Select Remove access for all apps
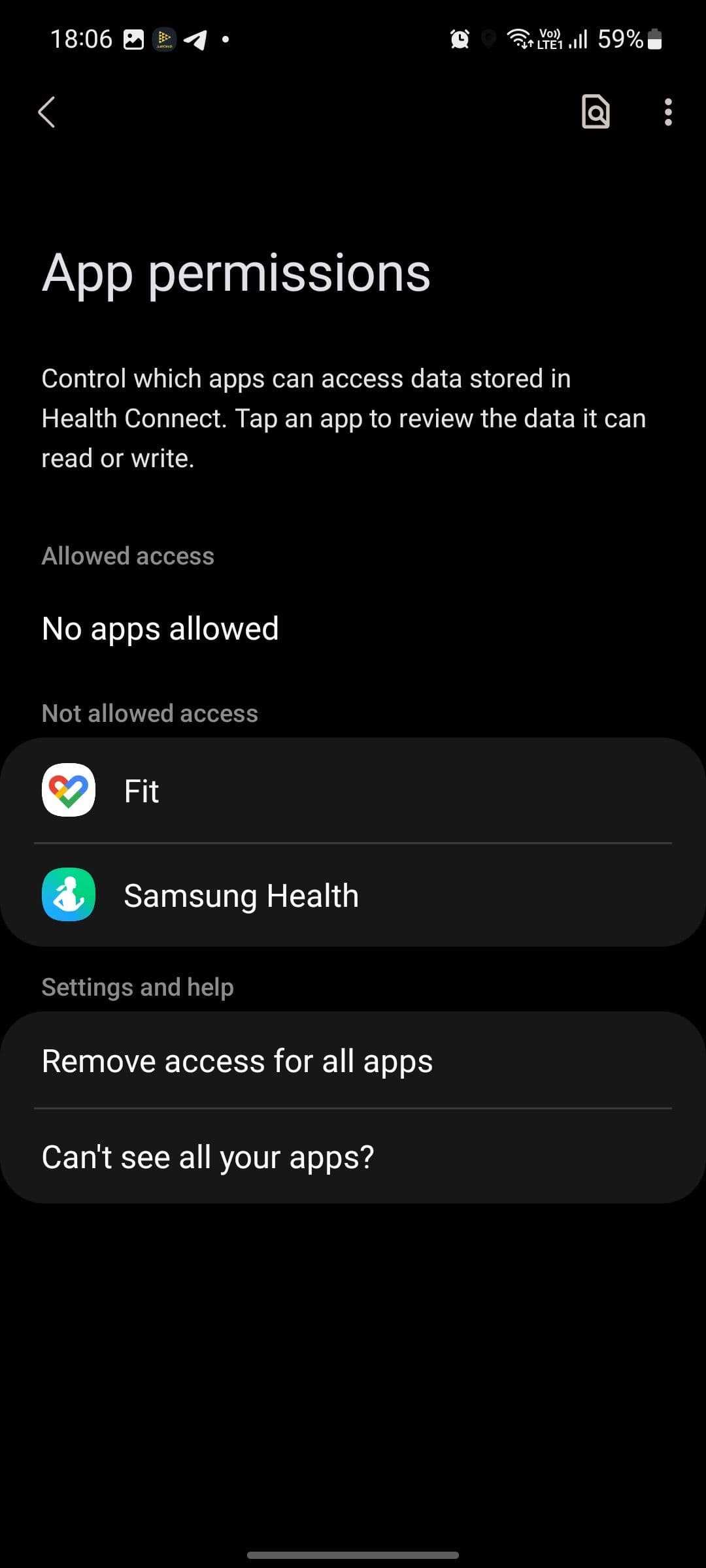The image size is (706, 1568). pos(353,1060)
